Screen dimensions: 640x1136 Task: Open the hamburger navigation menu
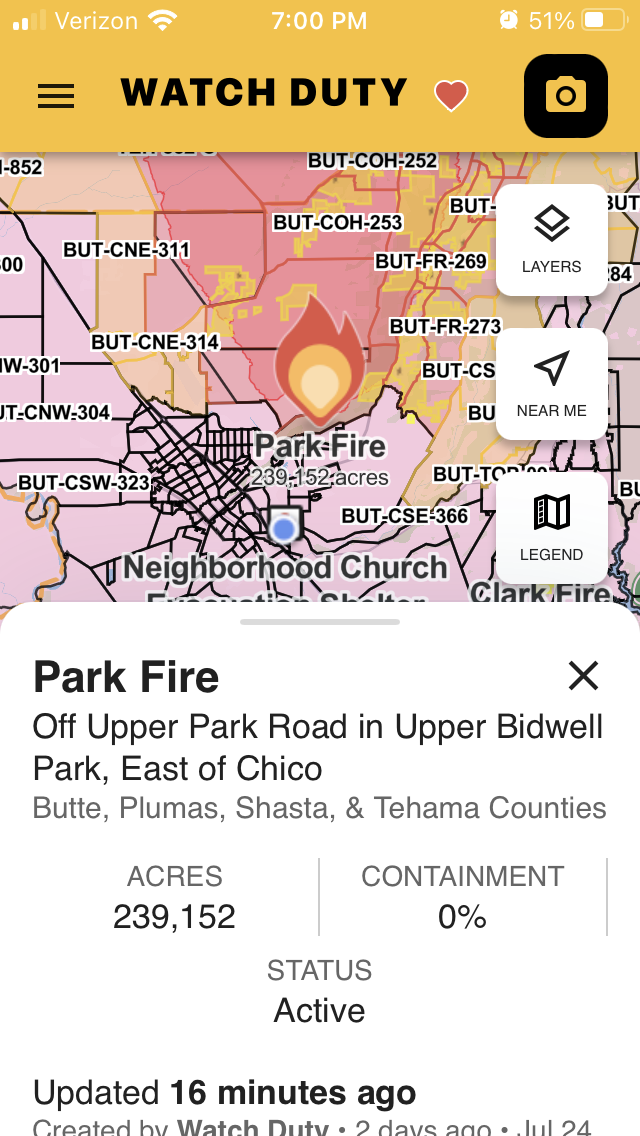(56, 95)
